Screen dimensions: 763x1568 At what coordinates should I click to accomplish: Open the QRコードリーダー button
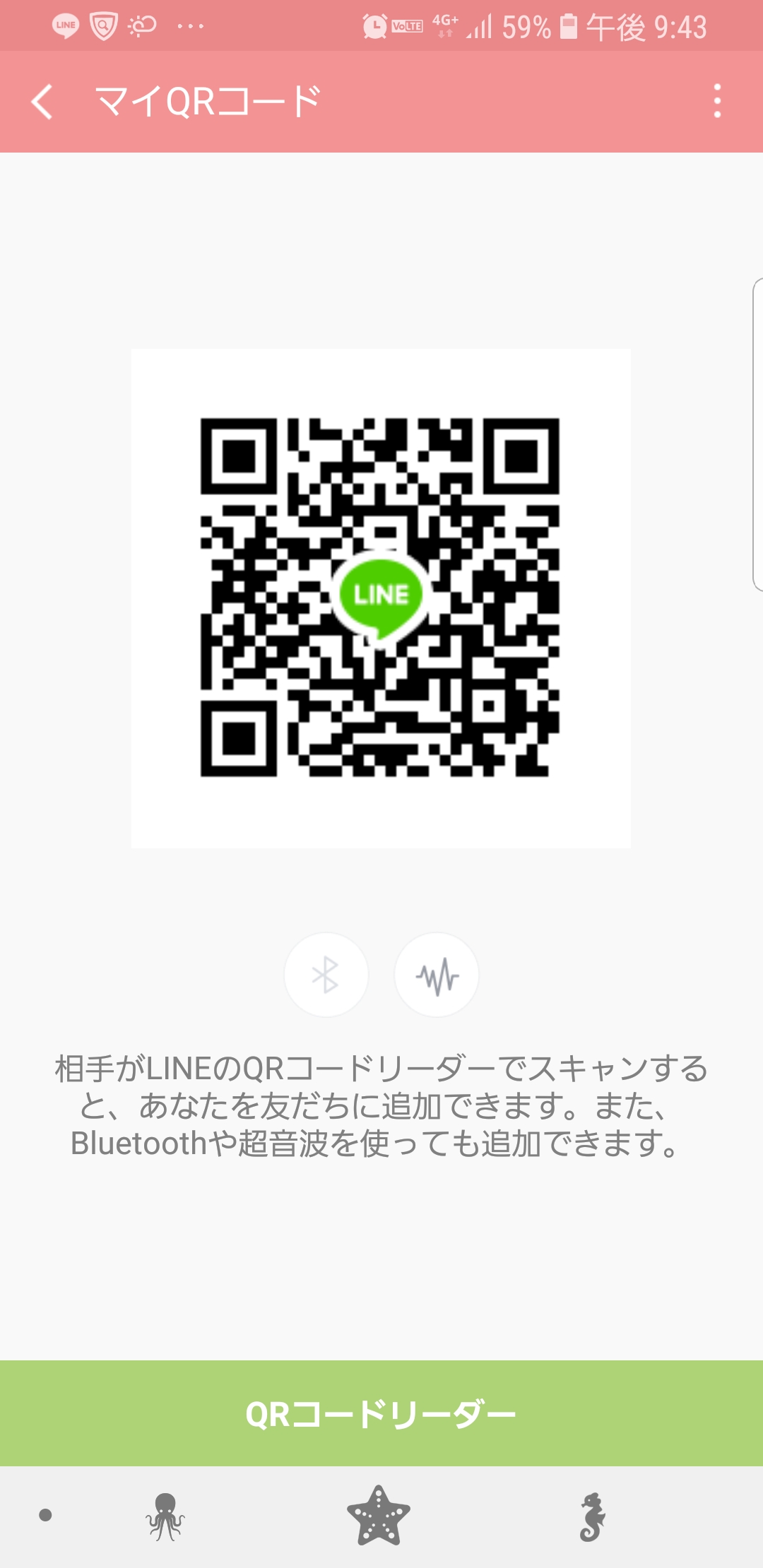click(x=381, y=1413)
